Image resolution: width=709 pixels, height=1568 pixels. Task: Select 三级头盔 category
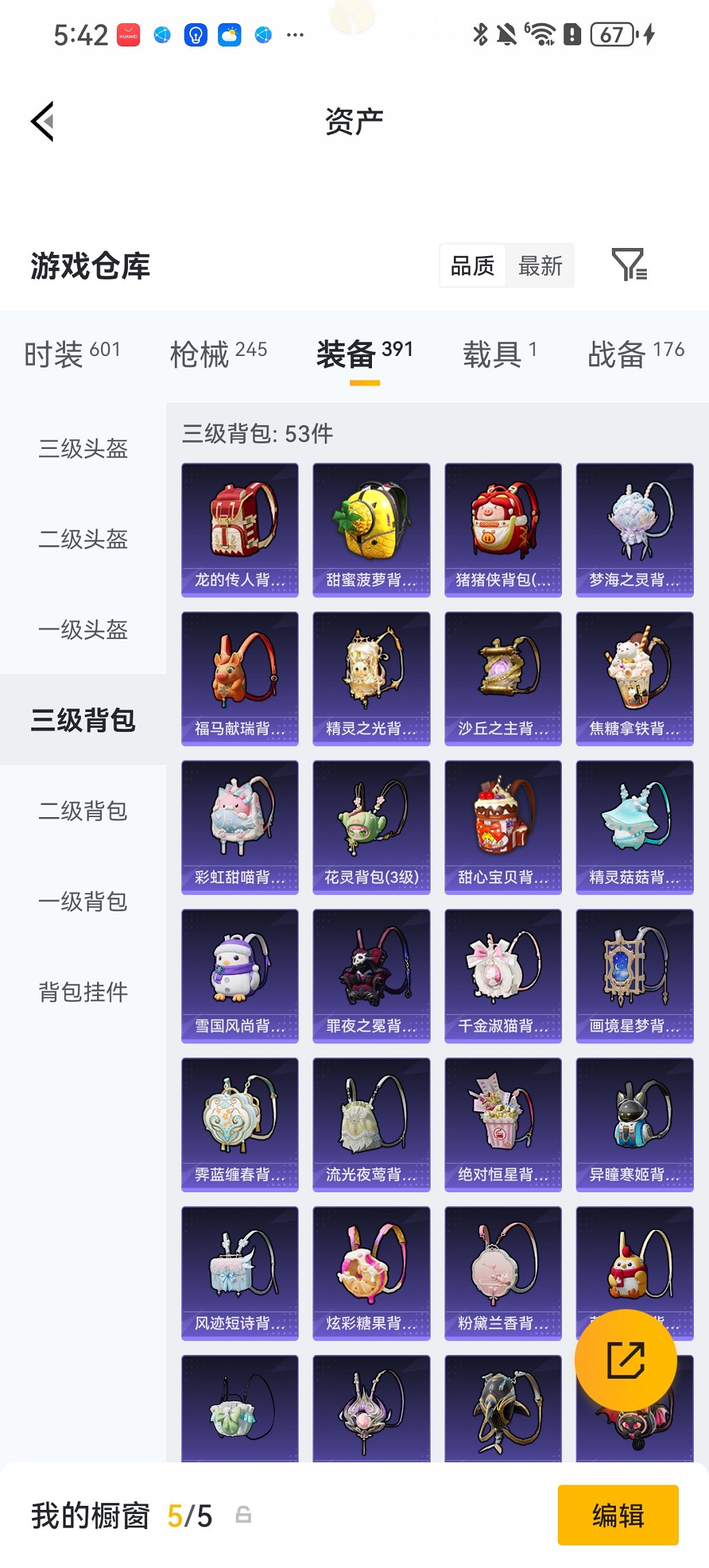tap(81, 449)
